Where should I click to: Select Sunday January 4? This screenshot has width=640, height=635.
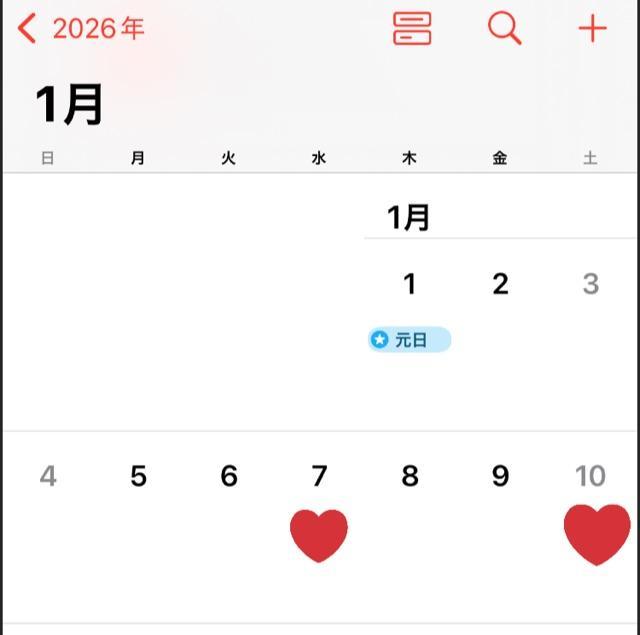point(47,476)
